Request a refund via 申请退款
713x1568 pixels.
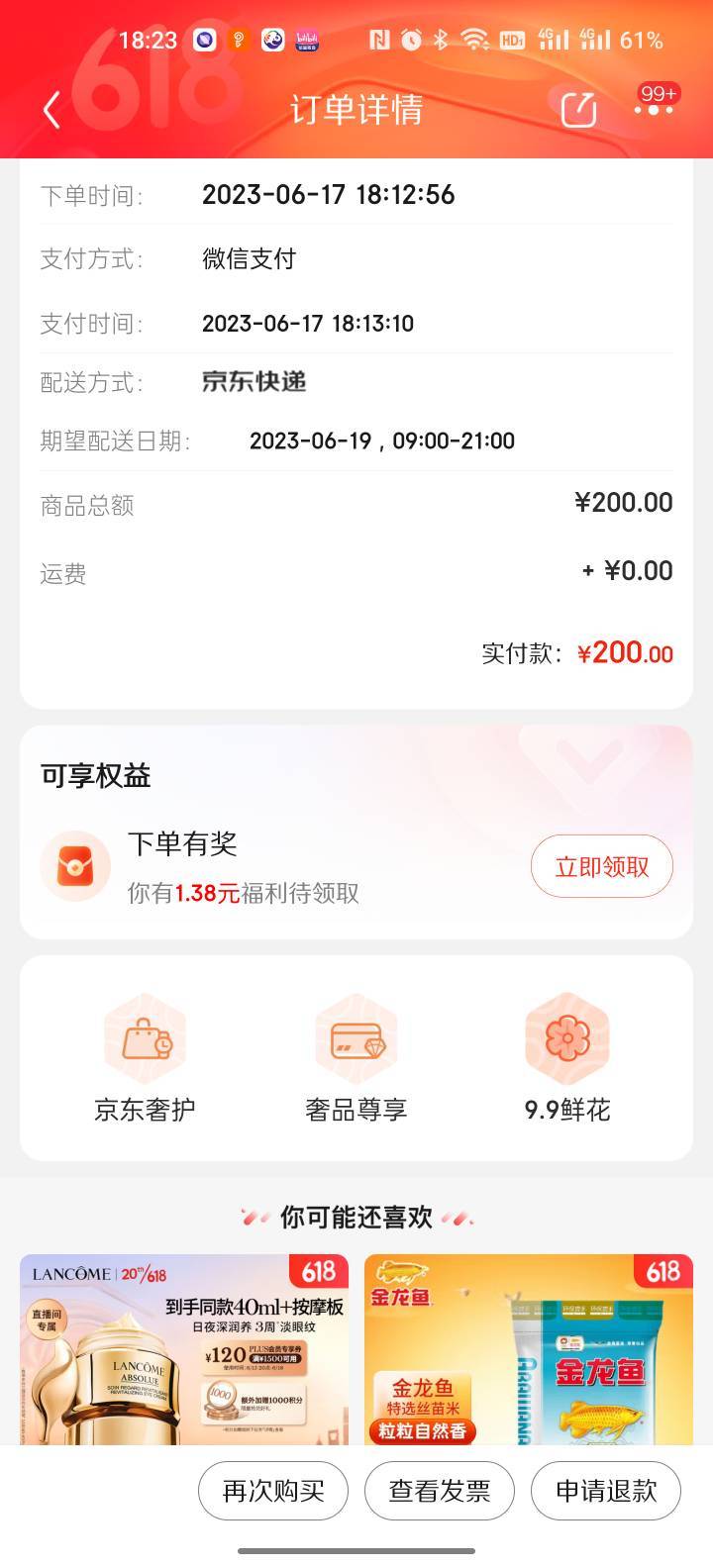click(x=606, y=1490)
